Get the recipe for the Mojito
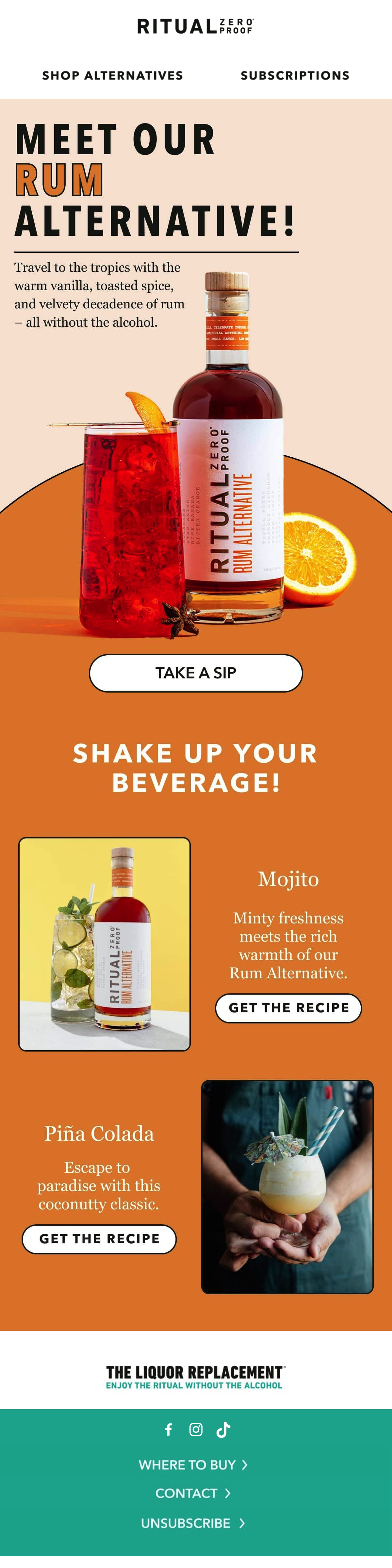The height and width of the screenshot is (1568, 392). [x=288, y=1007]
